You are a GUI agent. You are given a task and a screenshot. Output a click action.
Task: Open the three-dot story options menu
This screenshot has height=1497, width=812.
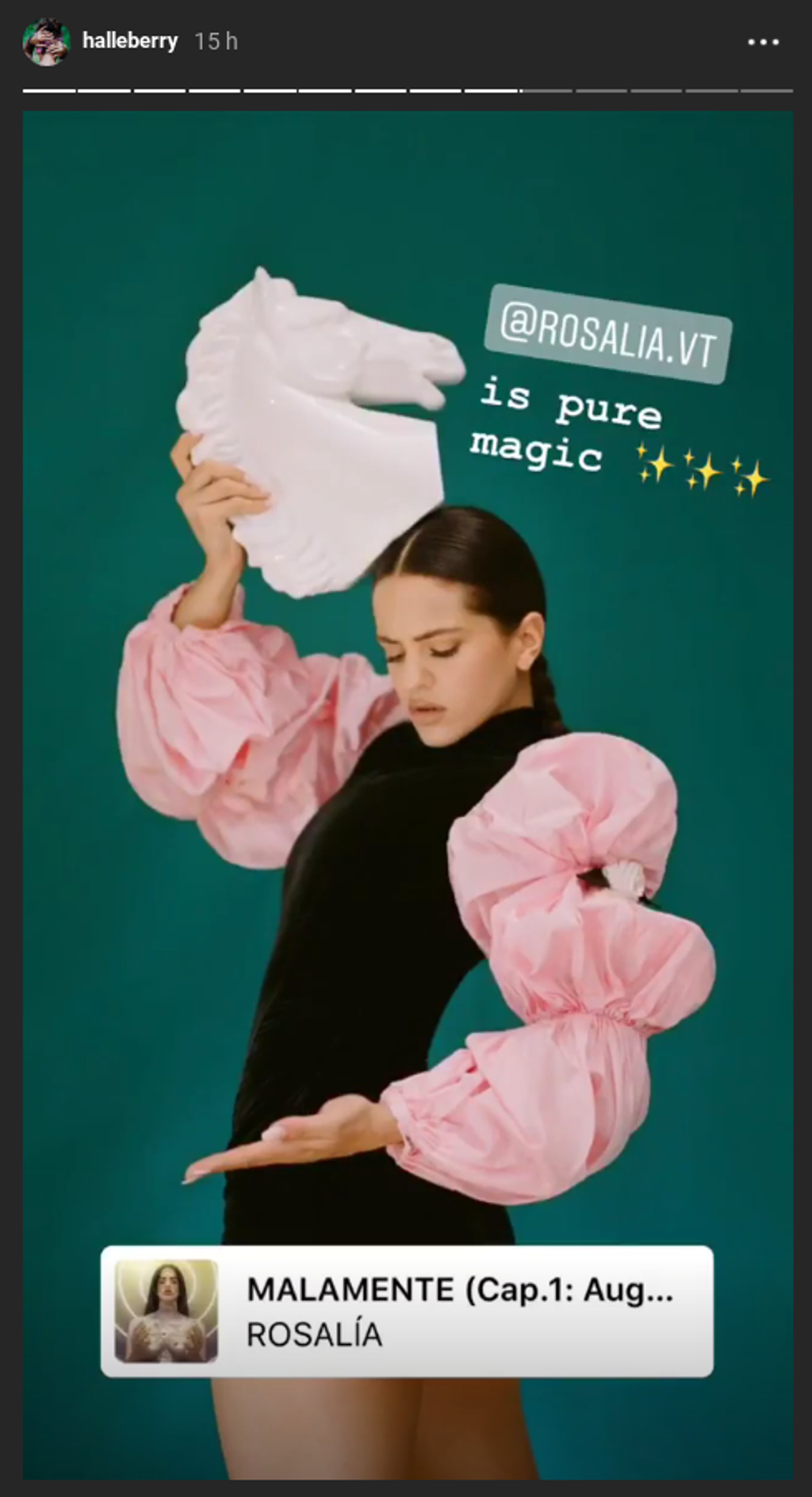pyautogui.click(x=763, y=42)
